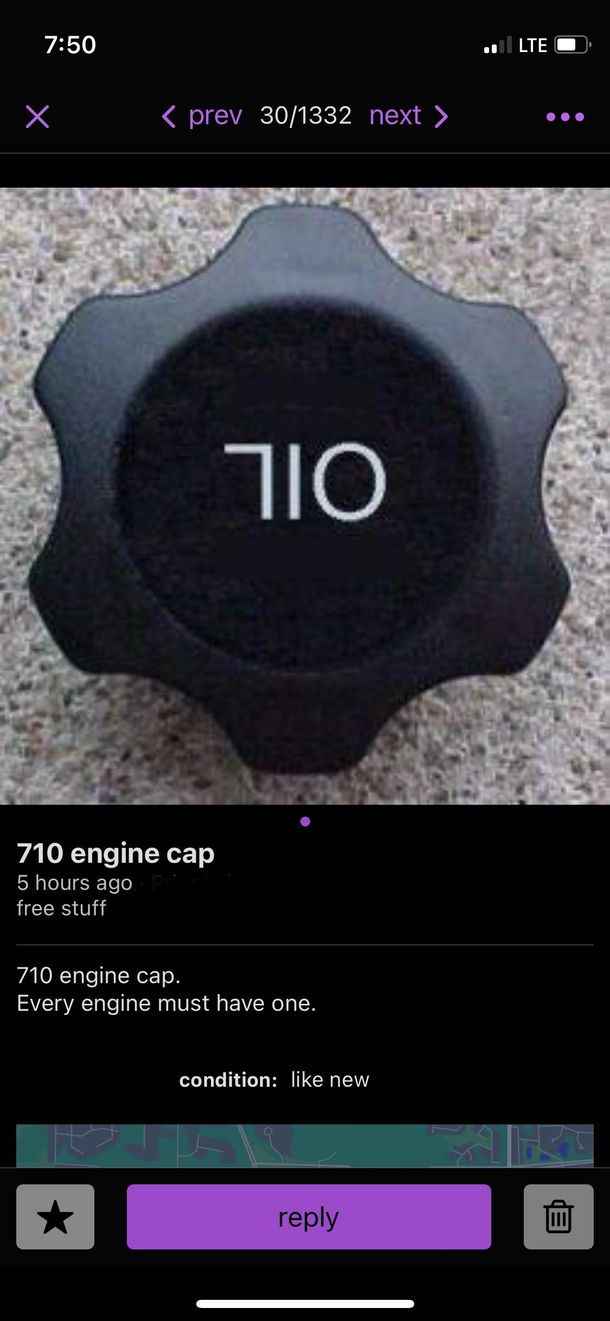Viewport: 610px width, 1321px height.
Task: Favorite this listing with the star
Action: click(55, 1217)
